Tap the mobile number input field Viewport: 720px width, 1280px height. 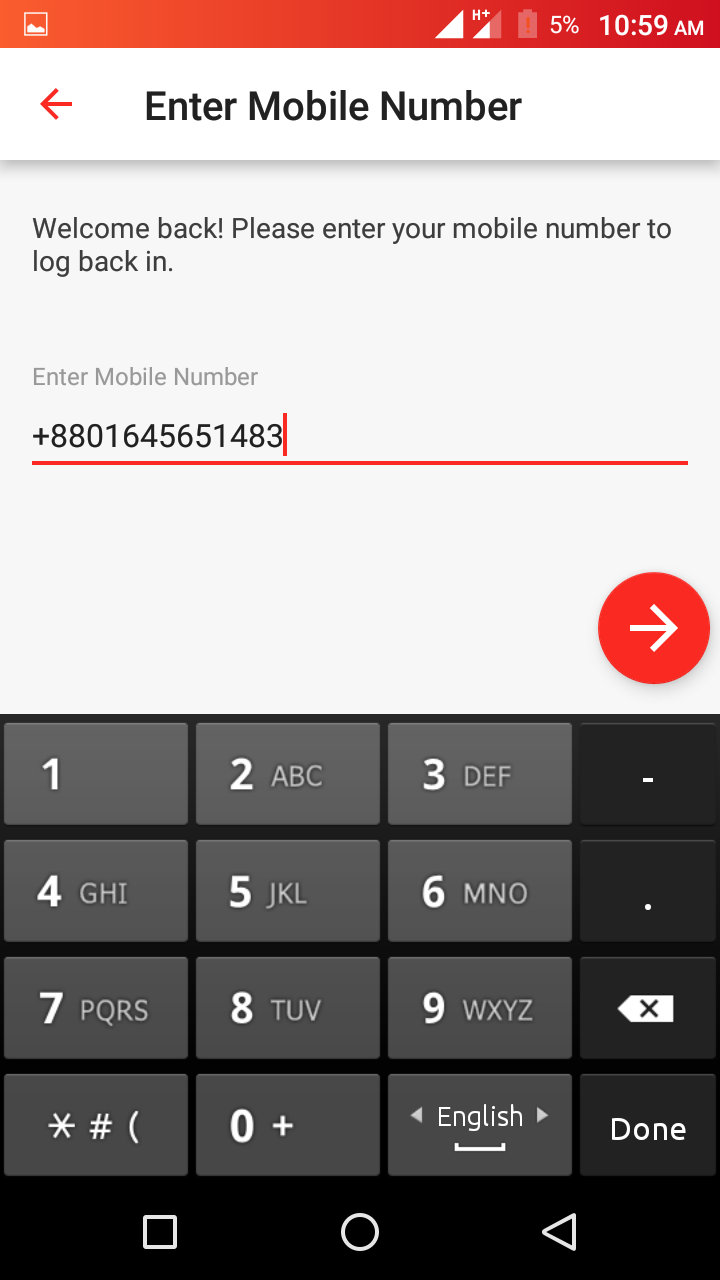358,437
